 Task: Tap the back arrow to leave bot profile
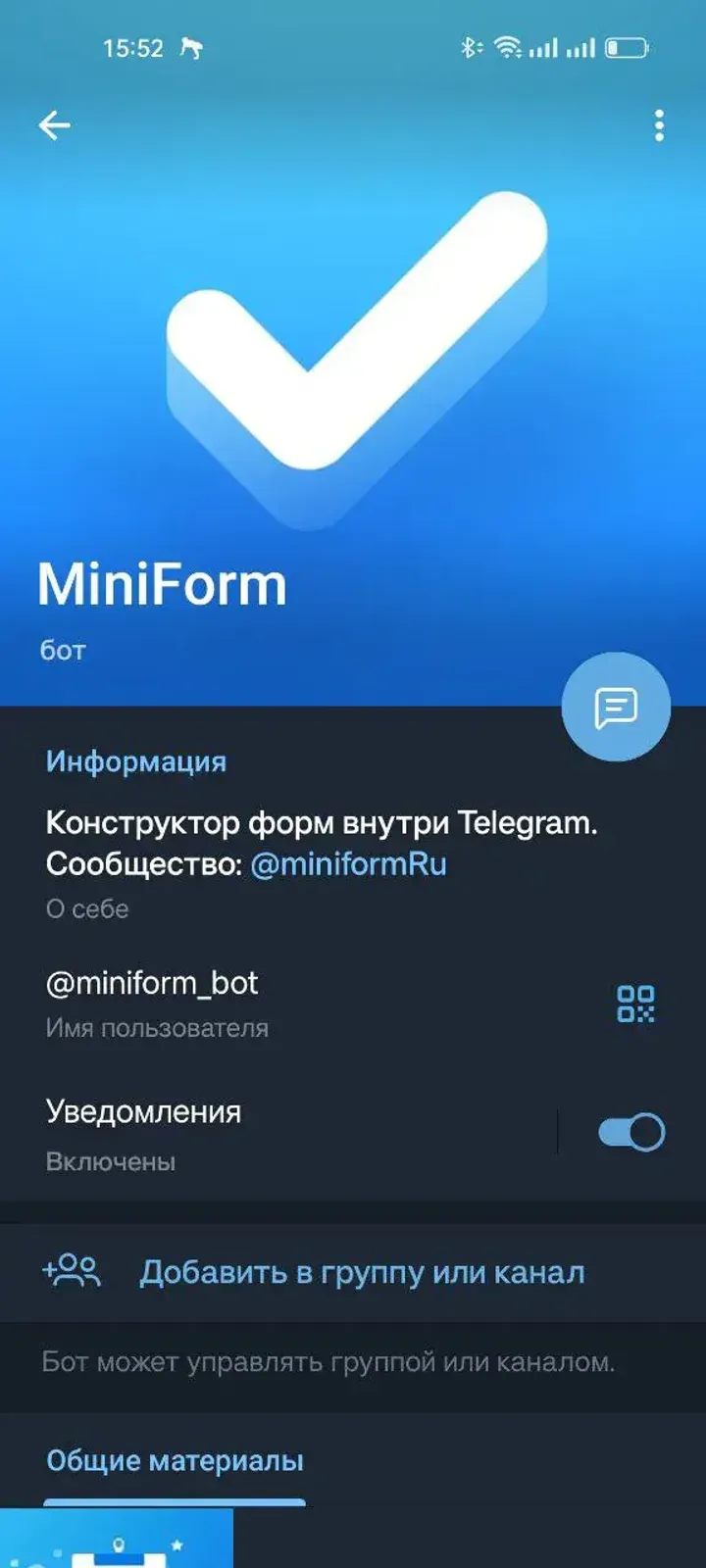[x=55, y=123]
